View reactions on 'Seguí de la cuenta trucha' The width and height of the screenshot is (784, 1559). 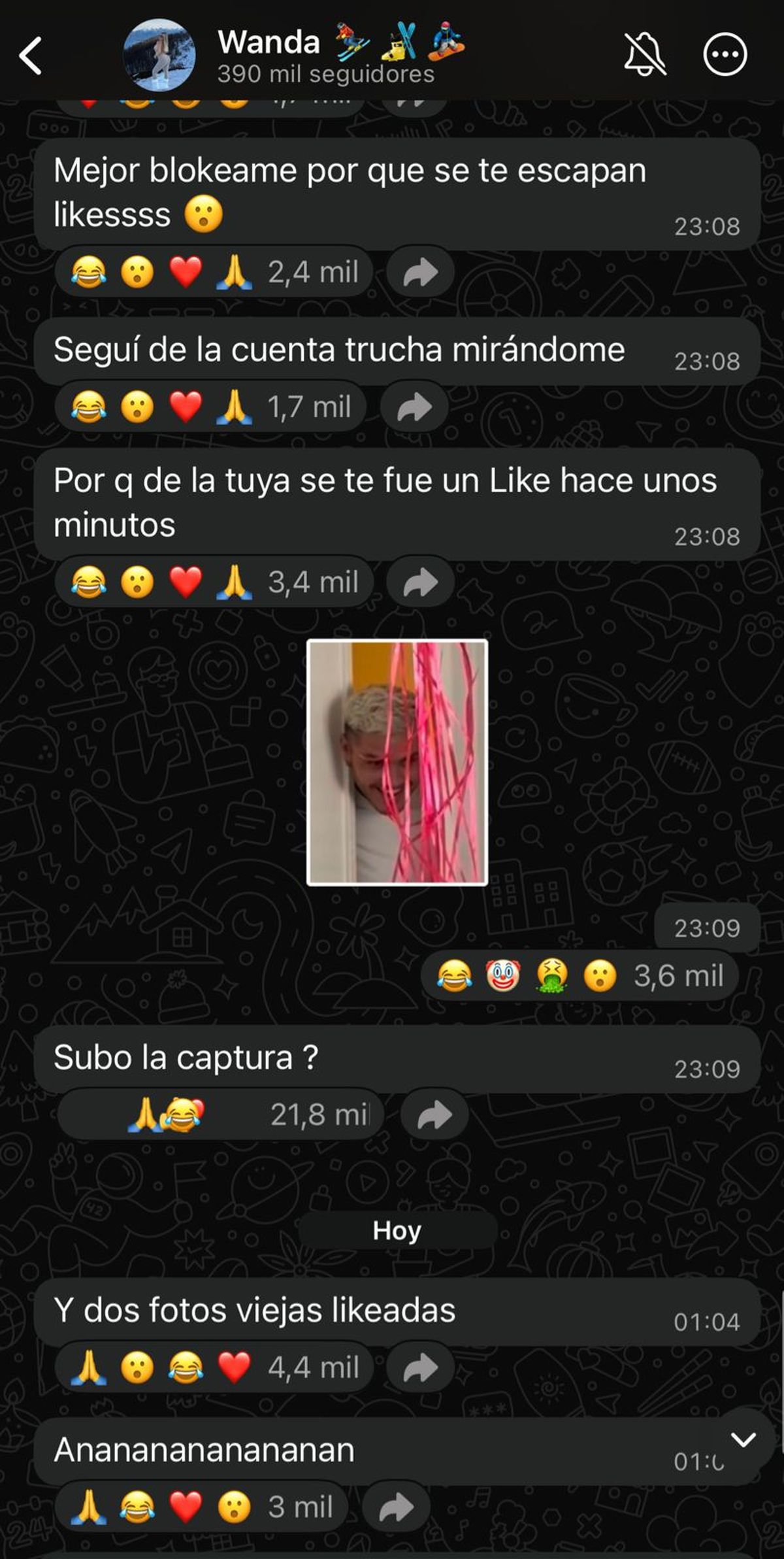[210, 407]
